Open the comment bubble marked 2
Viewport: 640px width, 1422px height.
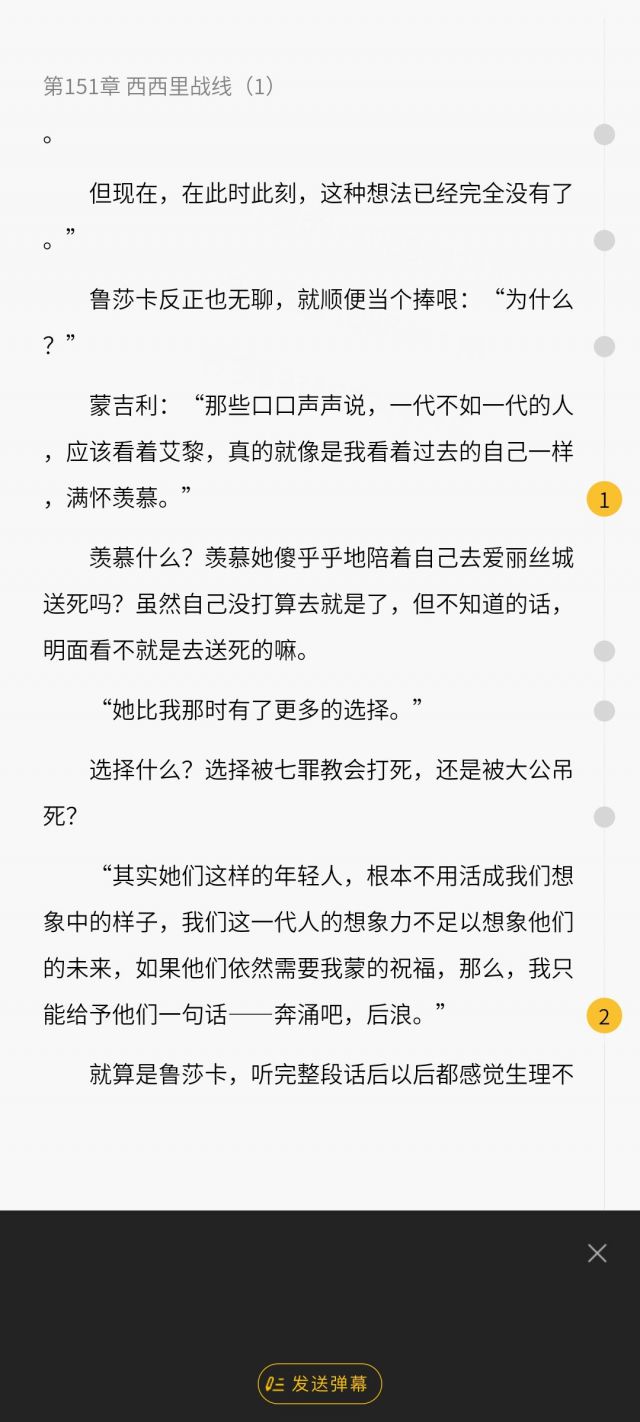604,1017
